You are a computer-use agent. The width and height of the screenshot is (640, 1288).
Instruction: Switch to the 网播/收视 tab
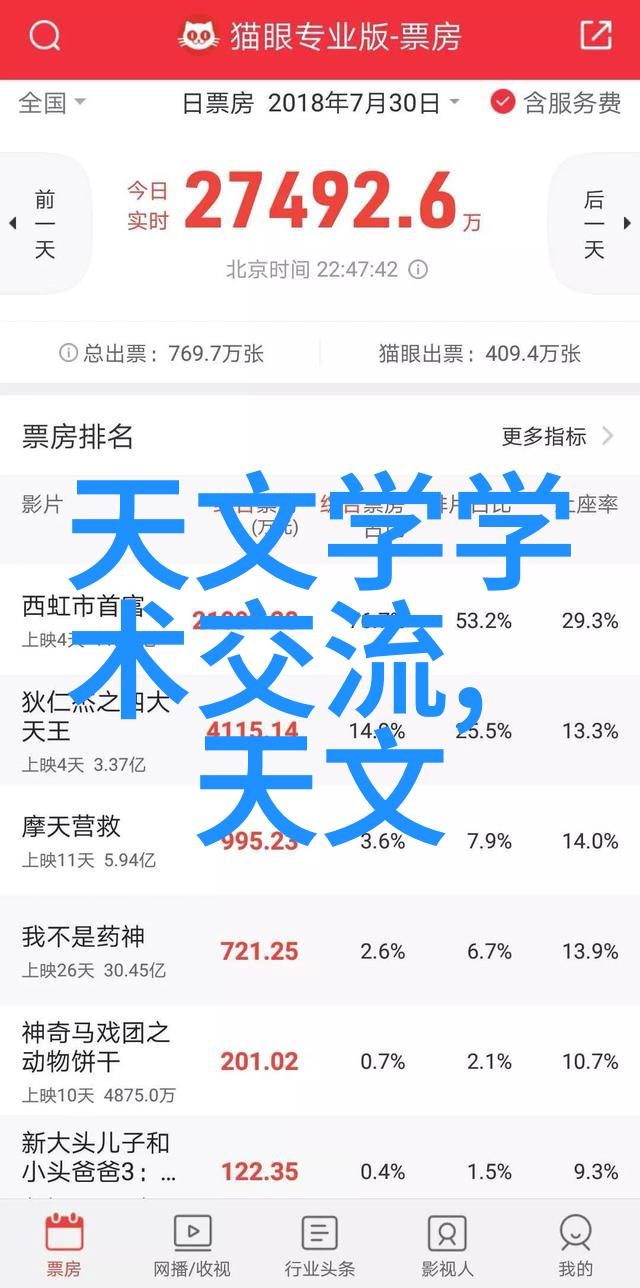coord(192,1245)
